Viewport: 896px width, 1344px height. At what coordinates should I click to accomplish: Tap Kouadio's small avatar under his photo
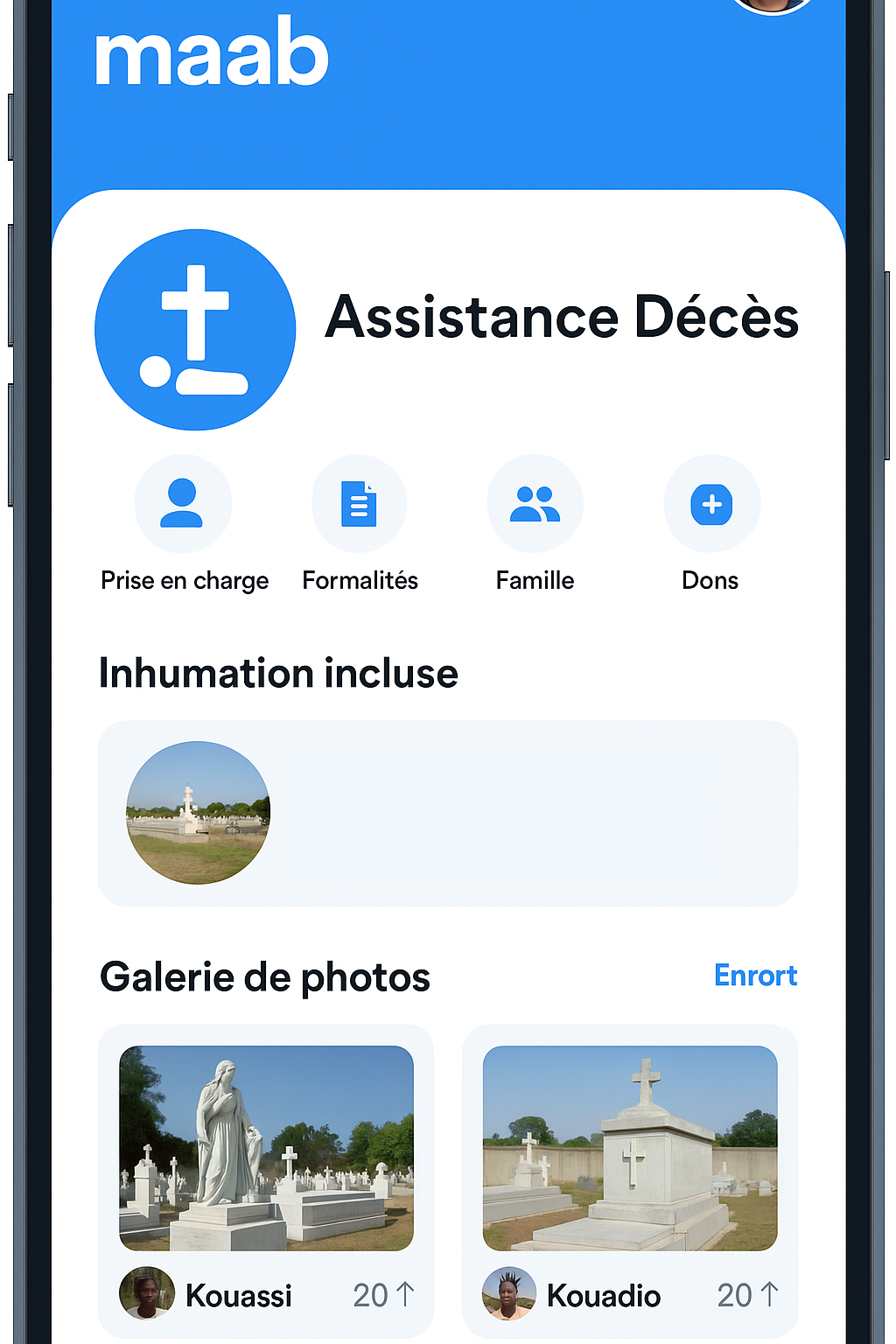coord(509,1294)
